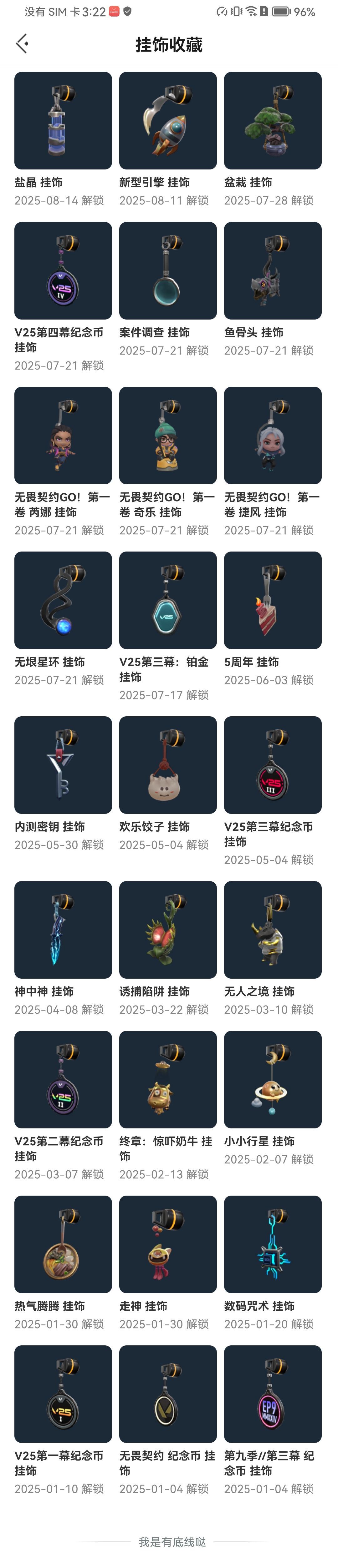Open the 诱捕陷阱 挂饰 tile
Image resolution: width=338 pixels, height=1568 pixels.
168,930
